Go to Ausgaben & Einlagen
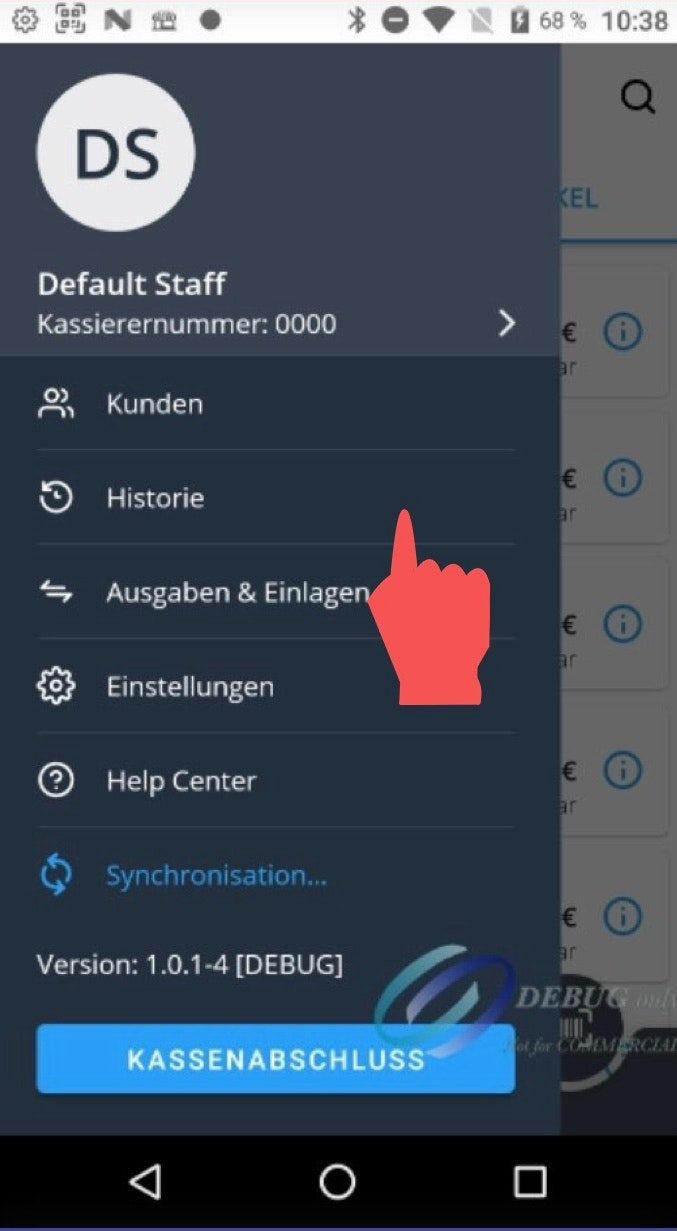The image size is (677, 1231). [237, 592]
